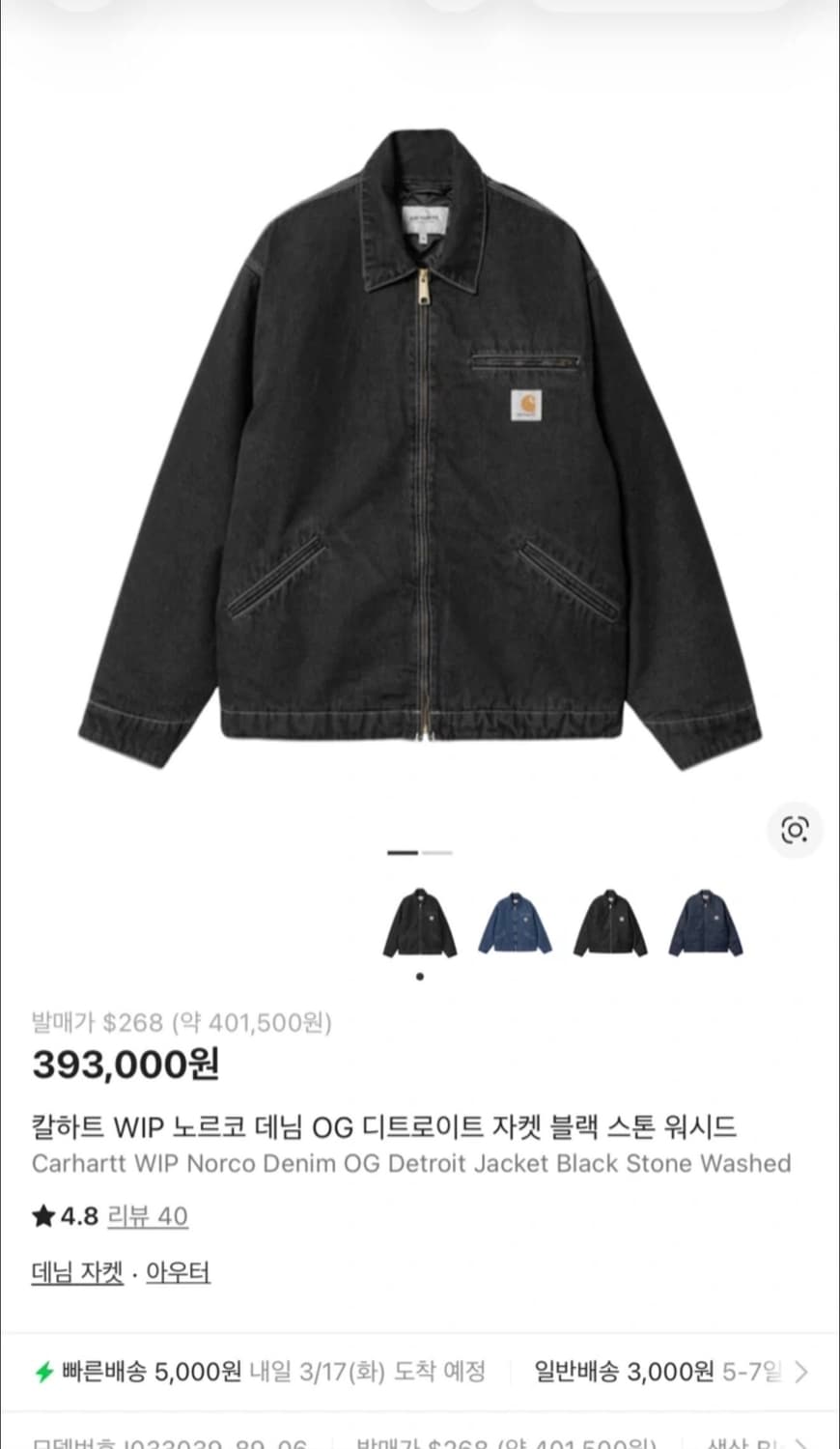Click the second carousel indicator bar

point(436,853)
